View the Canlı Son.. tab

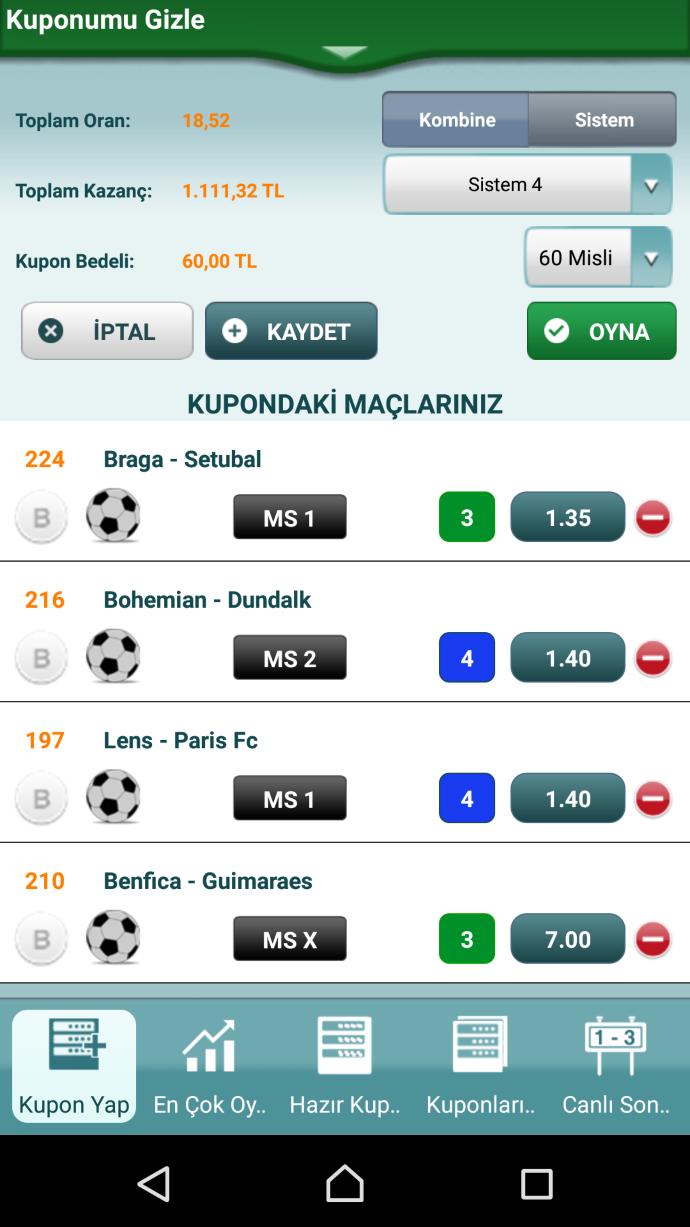(616, 1066)
